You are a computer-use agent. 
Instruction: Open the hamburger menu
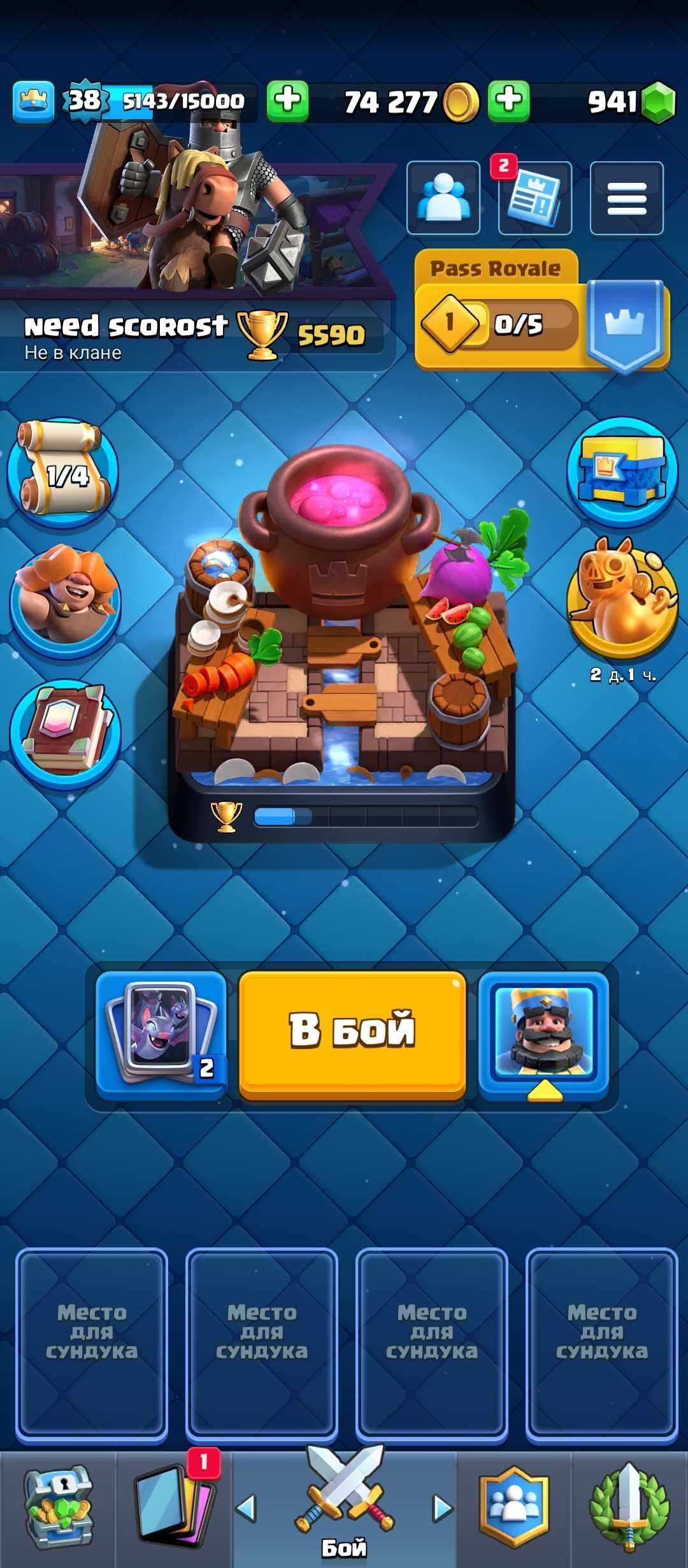[x=626, y=198]
